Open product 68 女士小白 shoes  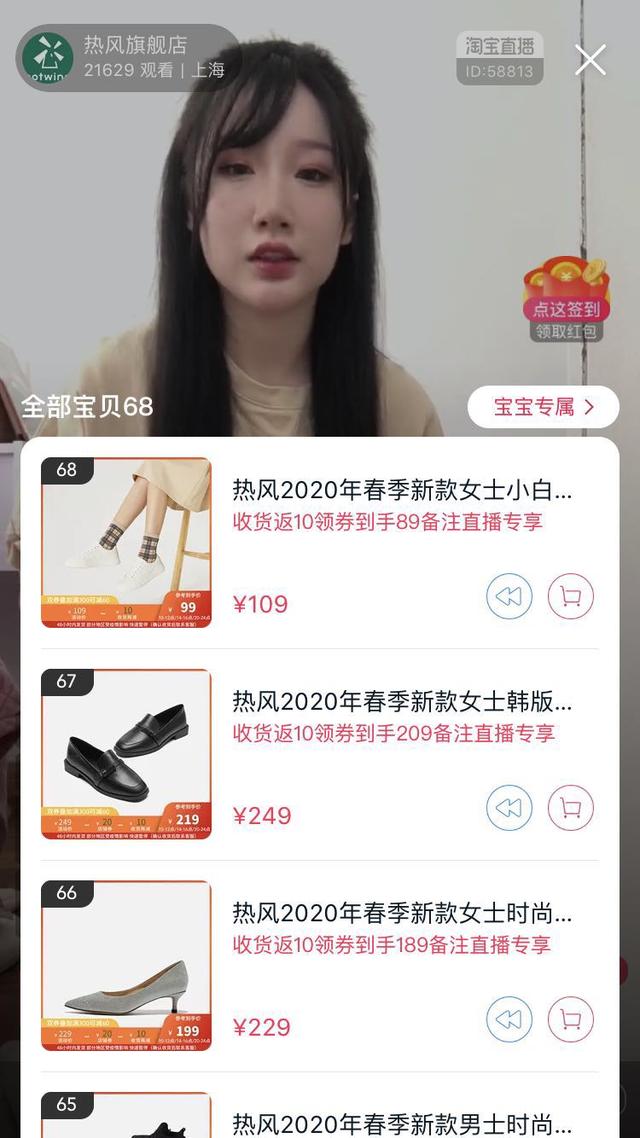pyautogui.click(x=402, y=490)
